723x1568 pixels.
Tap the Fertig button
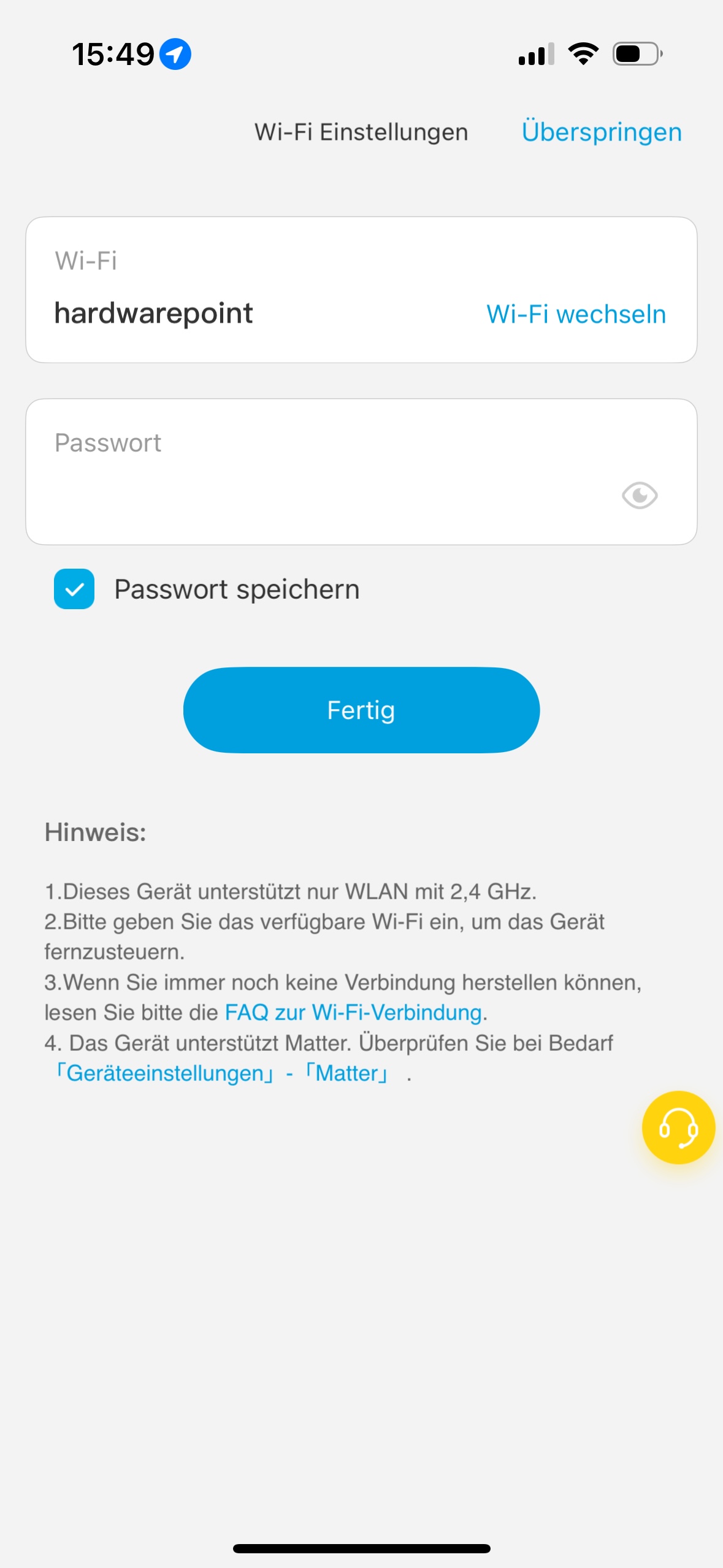tap(361, 710)
